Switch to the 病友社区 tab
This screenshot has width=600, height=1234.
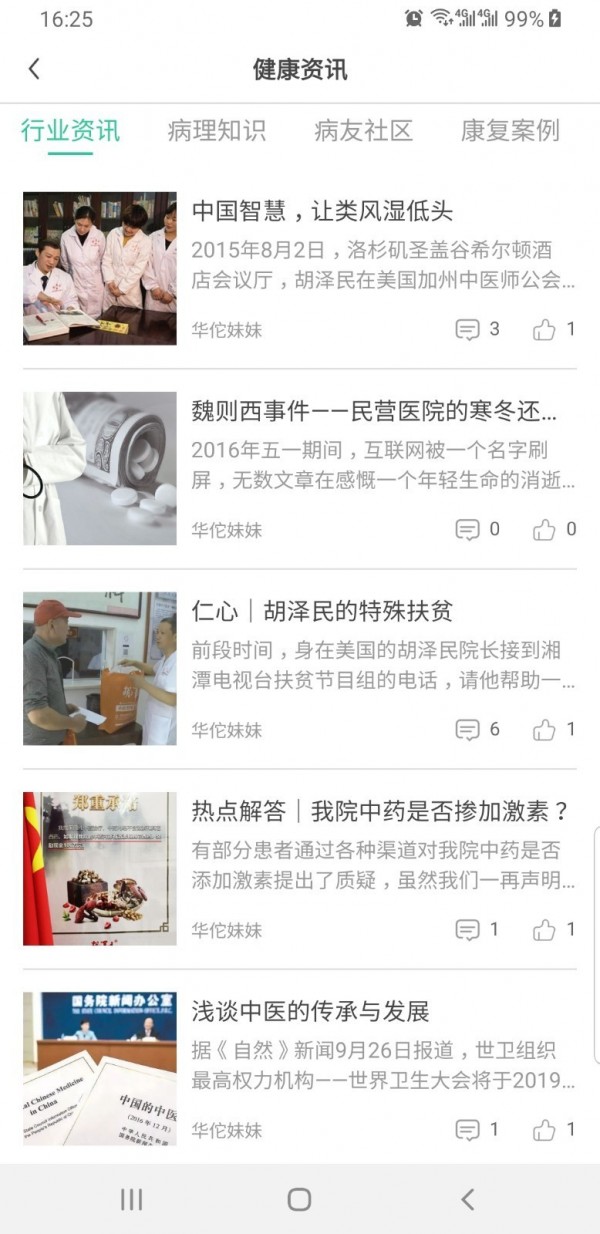[363, 131]
